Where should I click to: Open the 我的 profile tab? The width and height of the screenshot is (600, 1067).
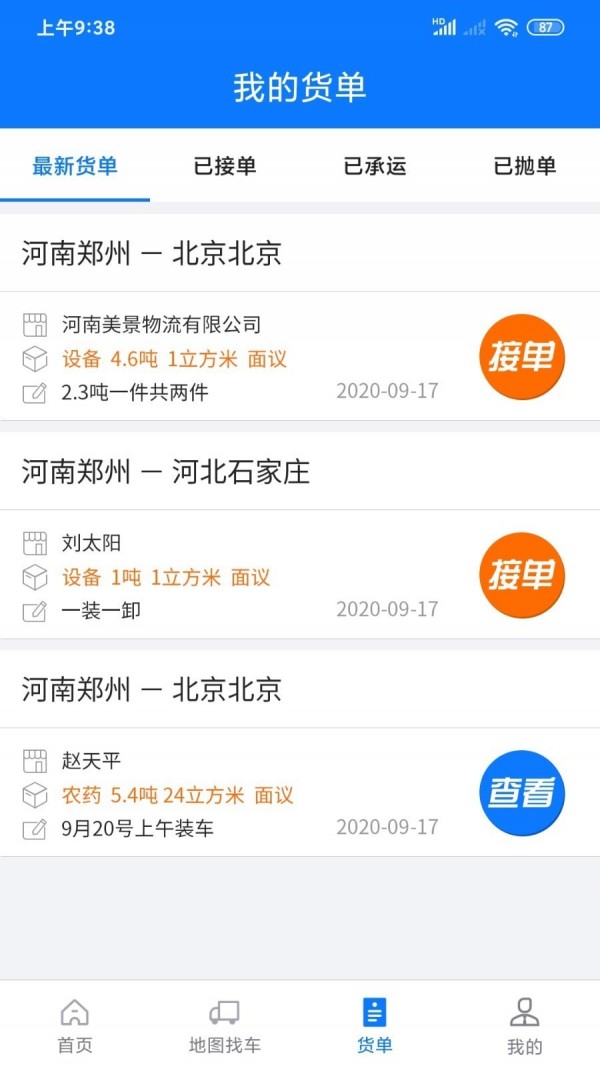(525, 1025)
